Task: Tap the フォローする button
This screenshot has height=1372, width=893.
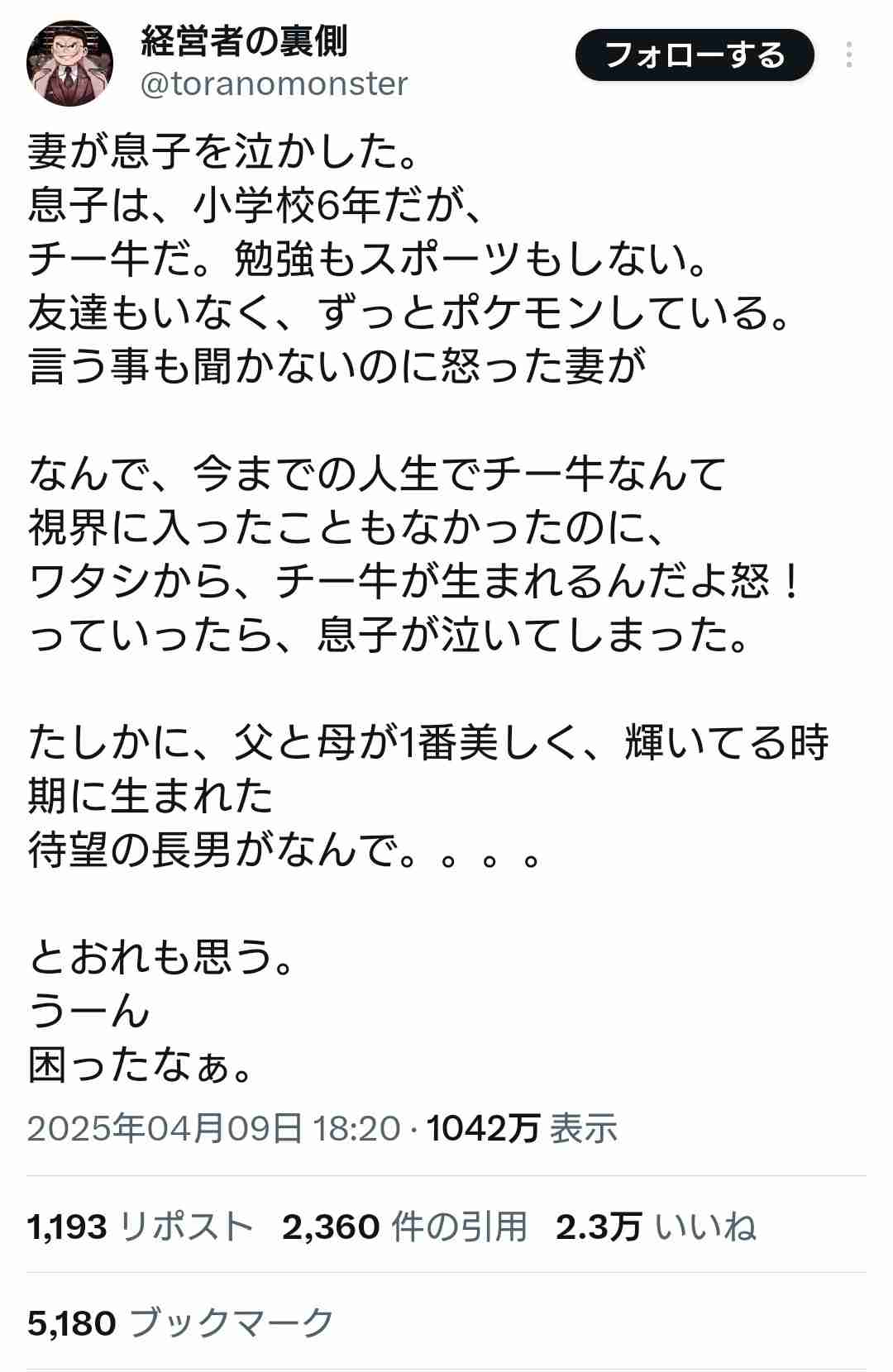Action: 695,55
